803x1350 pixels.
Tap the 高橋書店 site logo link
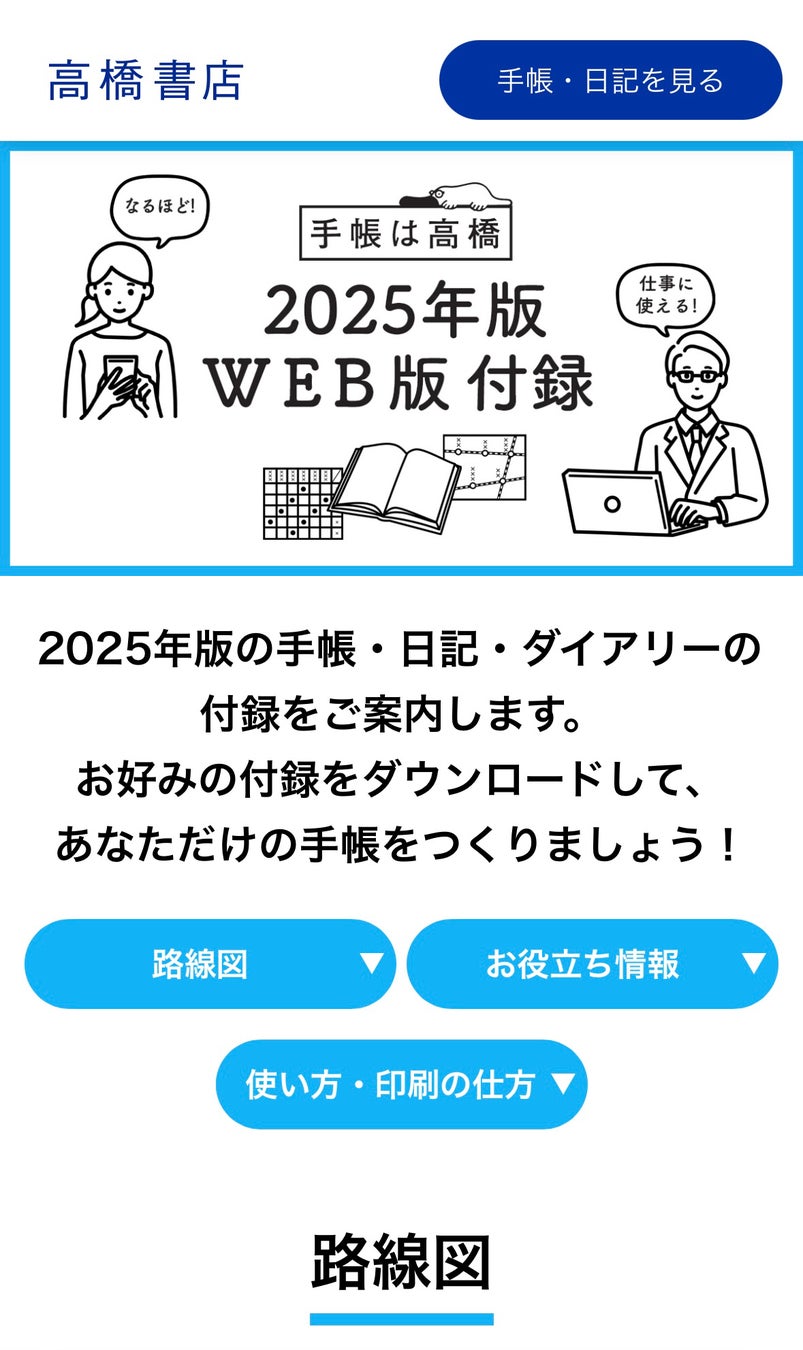click(146, 81)
